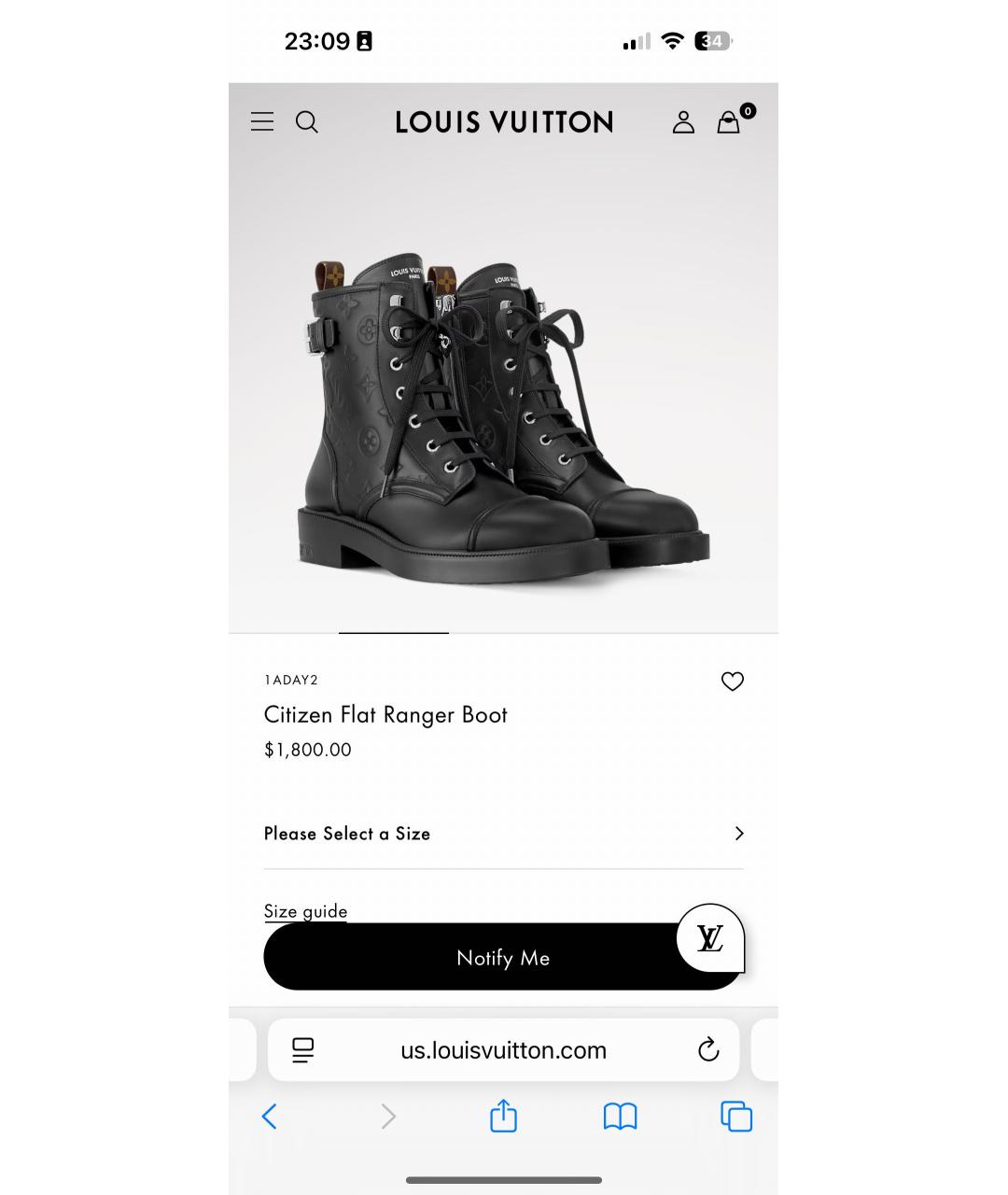This screenshot has height=1195, width=1008.
Task: Go back in Safari
Action: pyautogui.click(x=270, y=1117)
